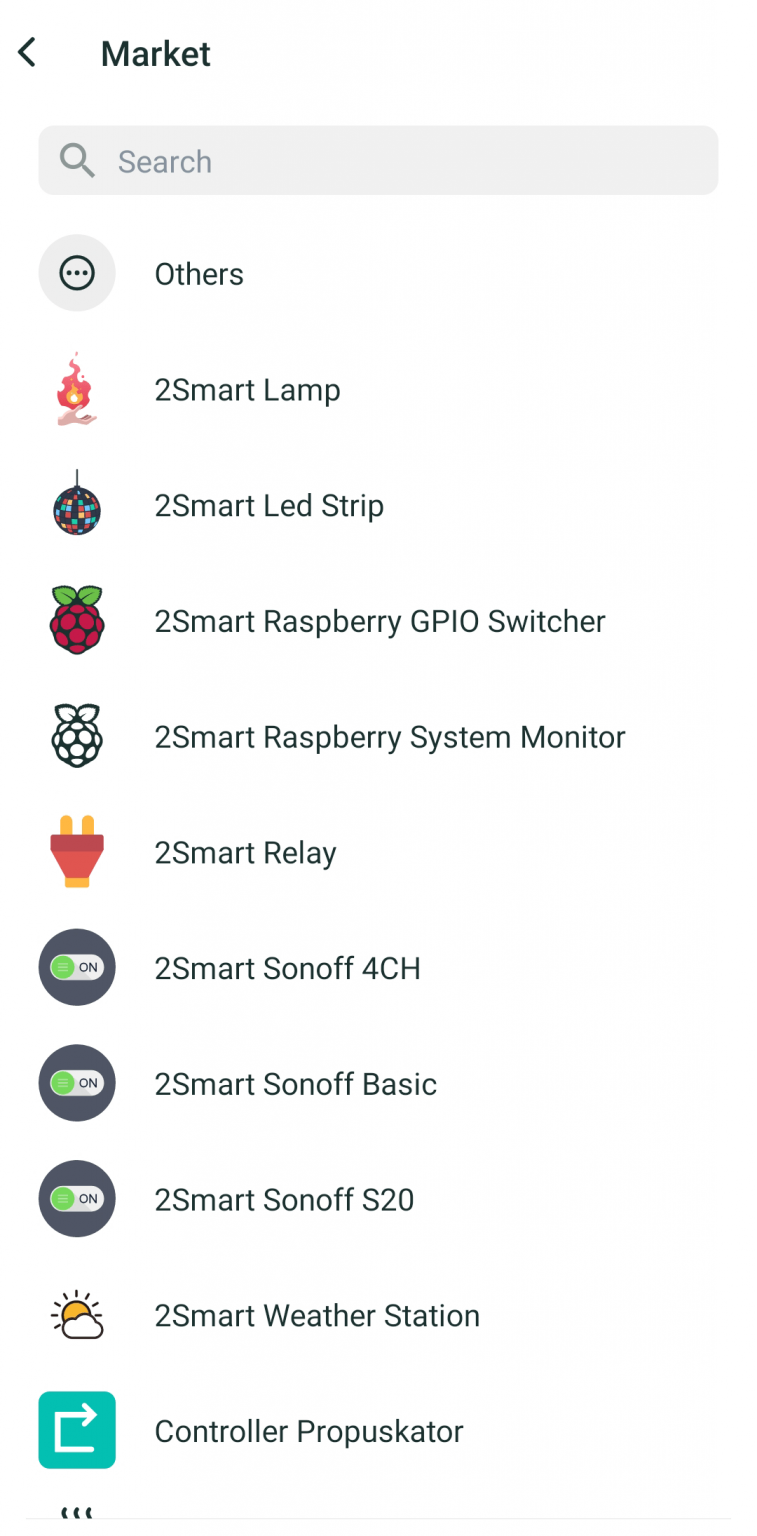The height and width of the screenshot is (1536, 757).
Task: Select the red plug Relay icon
Action: 77,852
